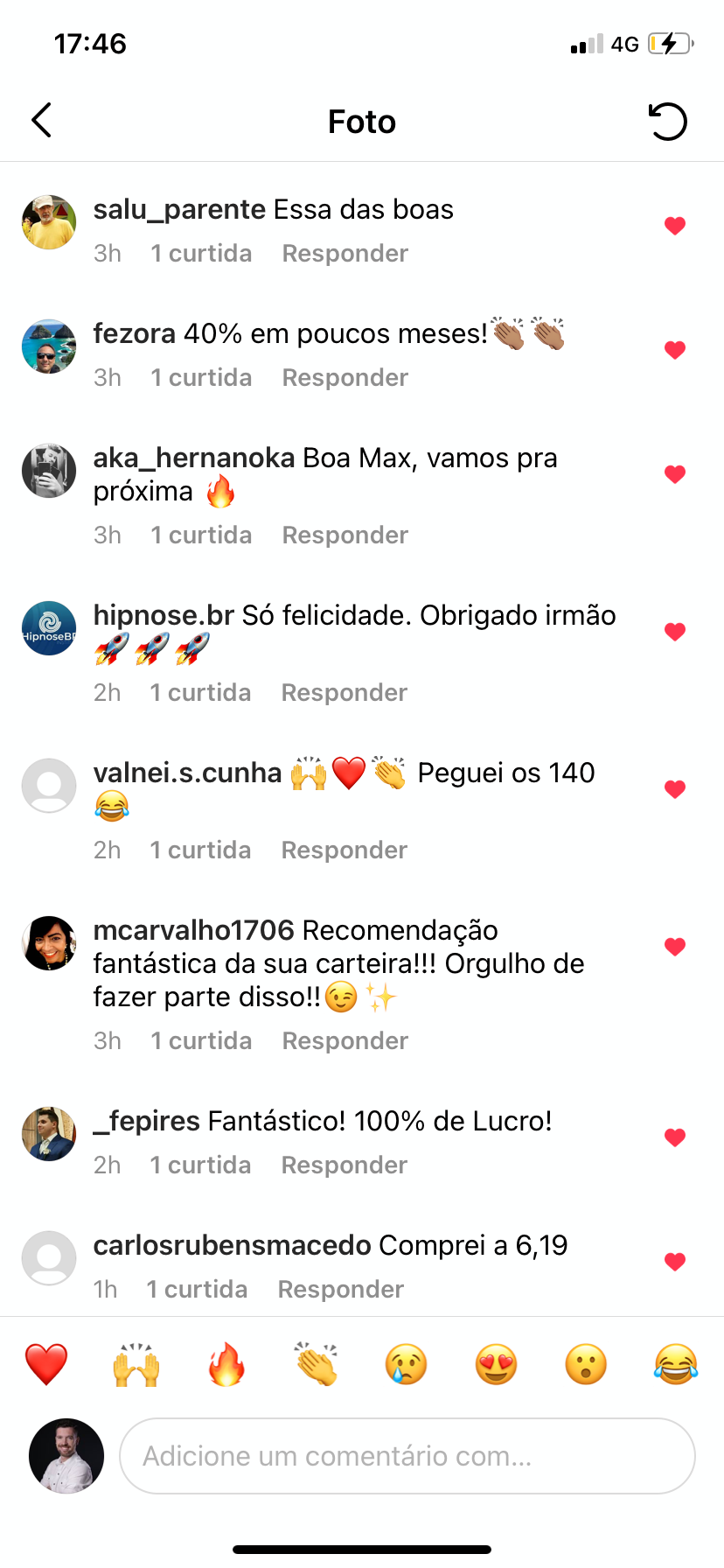Reply to fezora's comment
Viewport: 724px width, 1568px height.
pos(345,378)
